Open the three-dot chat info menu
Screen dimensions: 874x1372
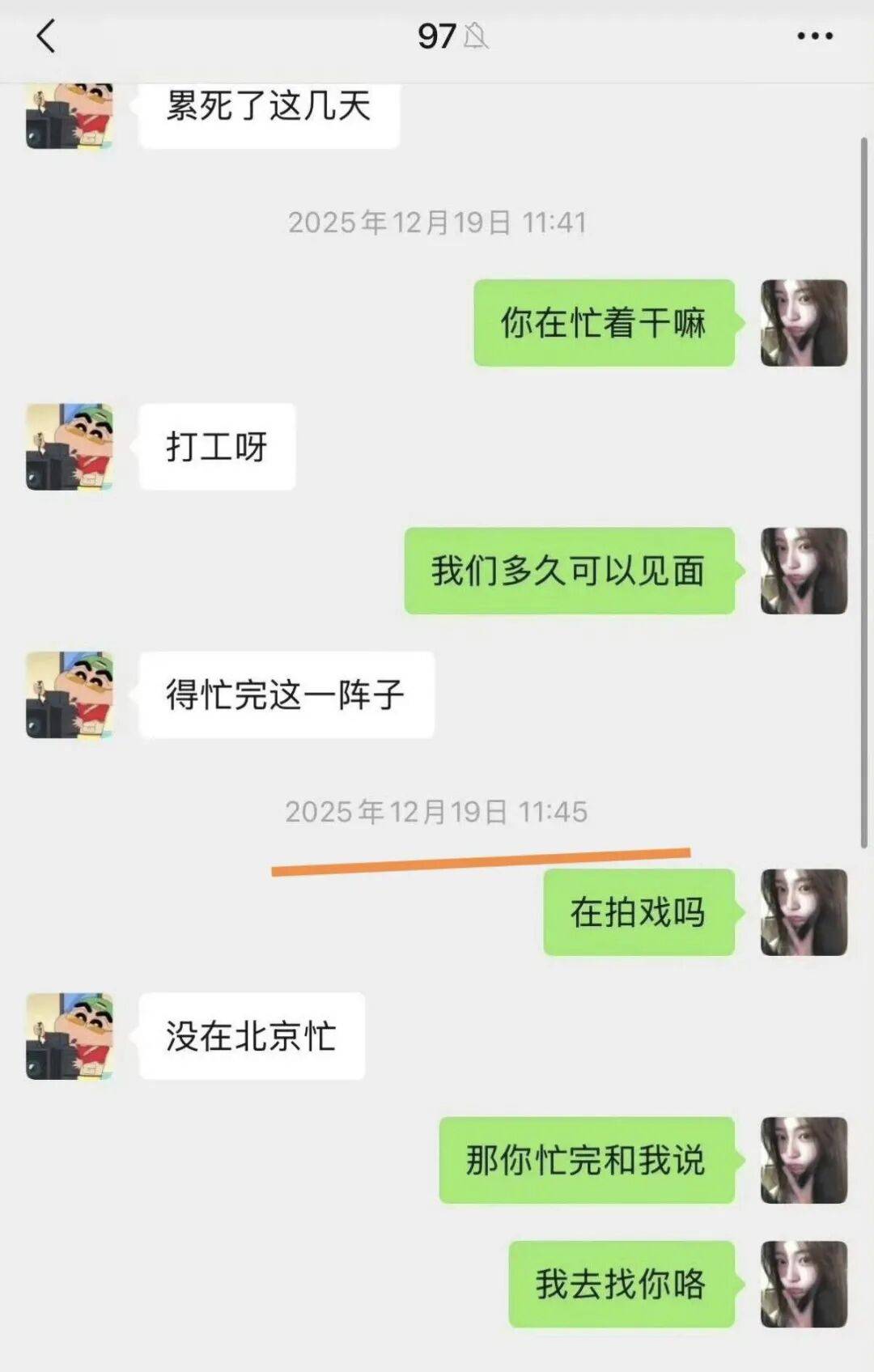(814, 36)
